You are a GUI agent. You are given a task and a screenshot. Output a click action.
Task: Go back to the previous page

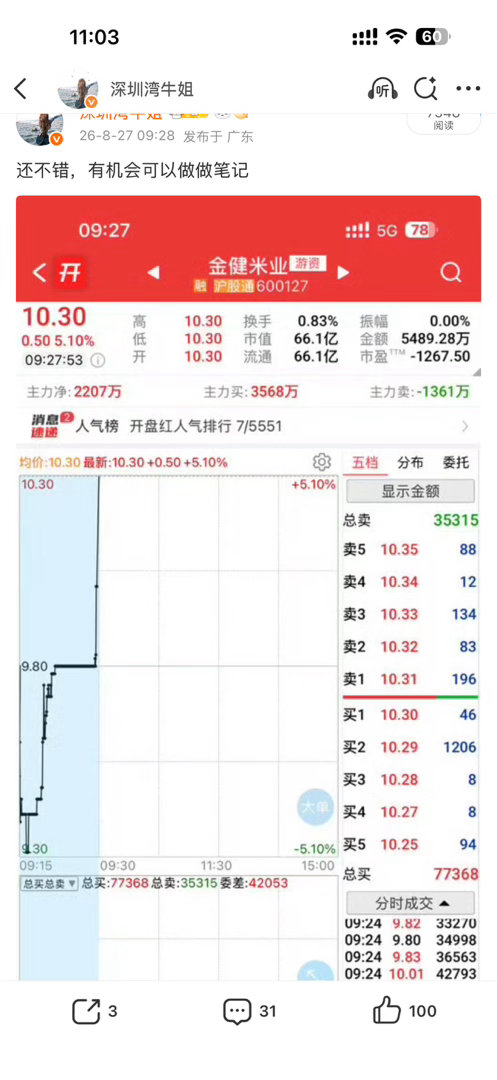pyautogui.click(x=21, y=89)
